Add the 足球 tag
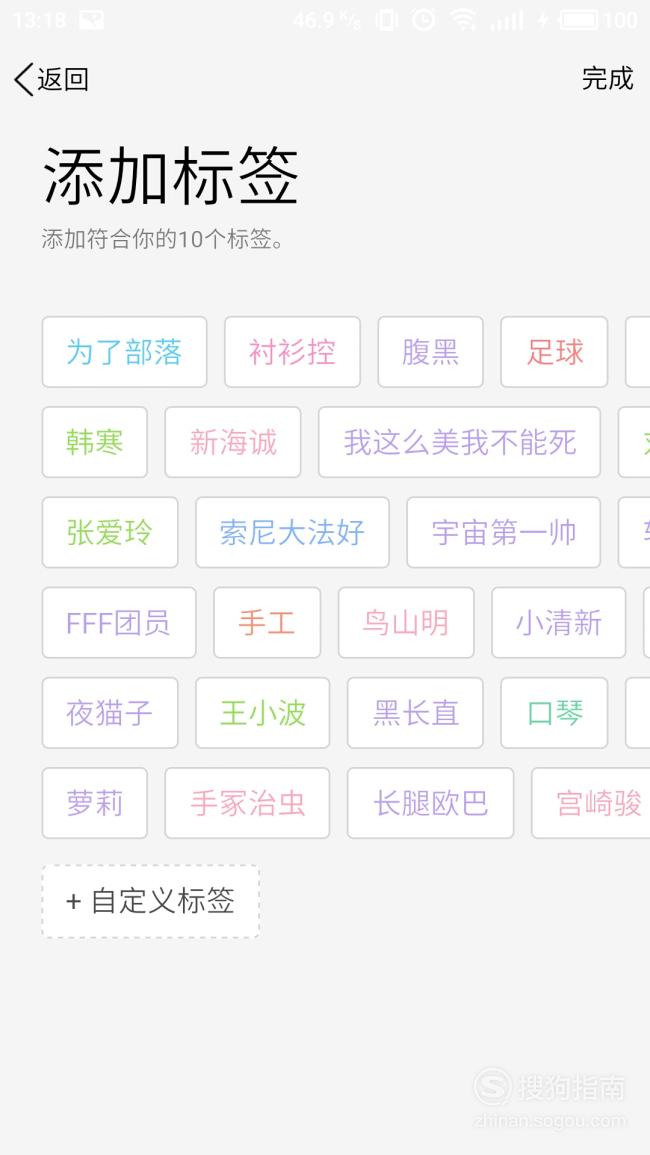Screen dimensions: 650x1155 (x=554, y=352)
